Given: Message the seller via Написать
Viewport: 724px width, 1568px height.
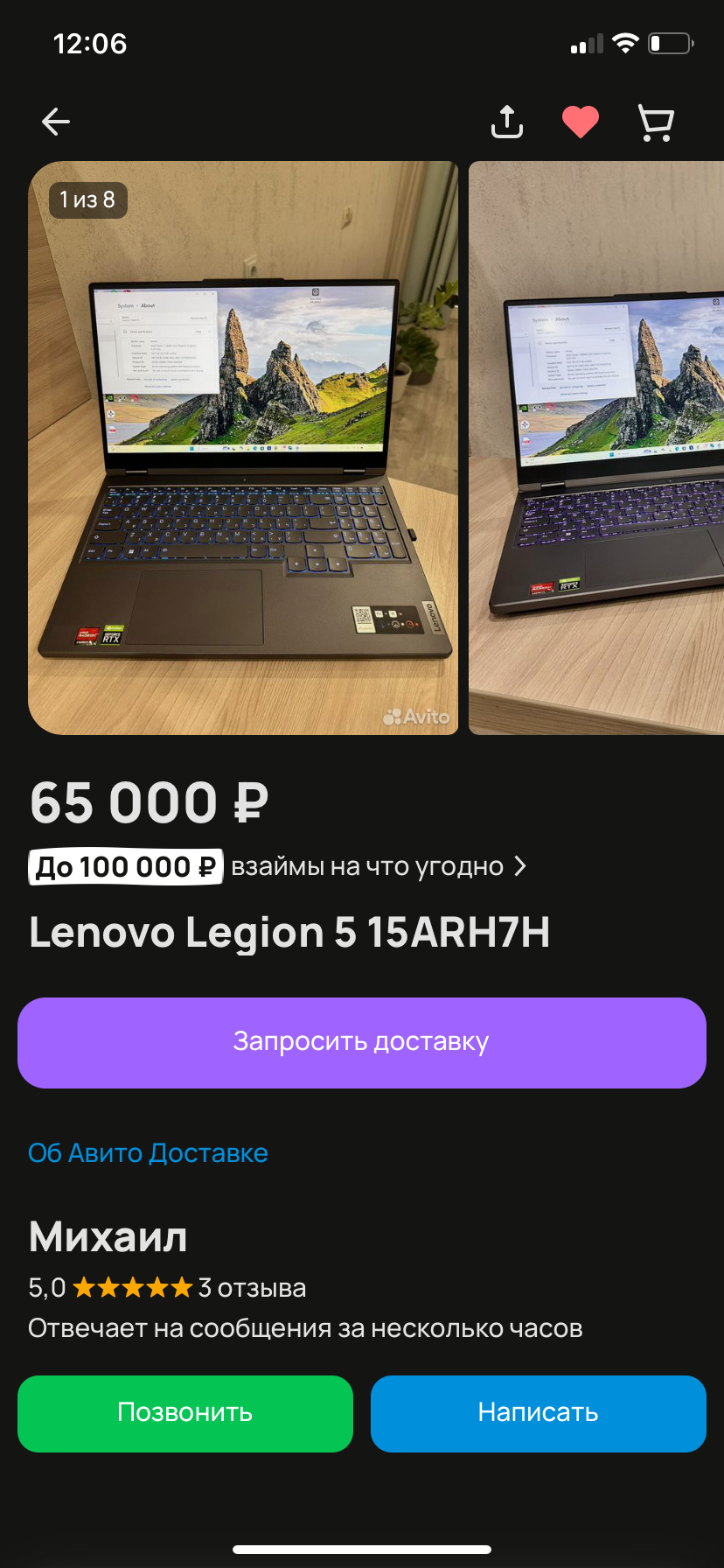Looking at the screenshot, I should (x=538, y=1412).
